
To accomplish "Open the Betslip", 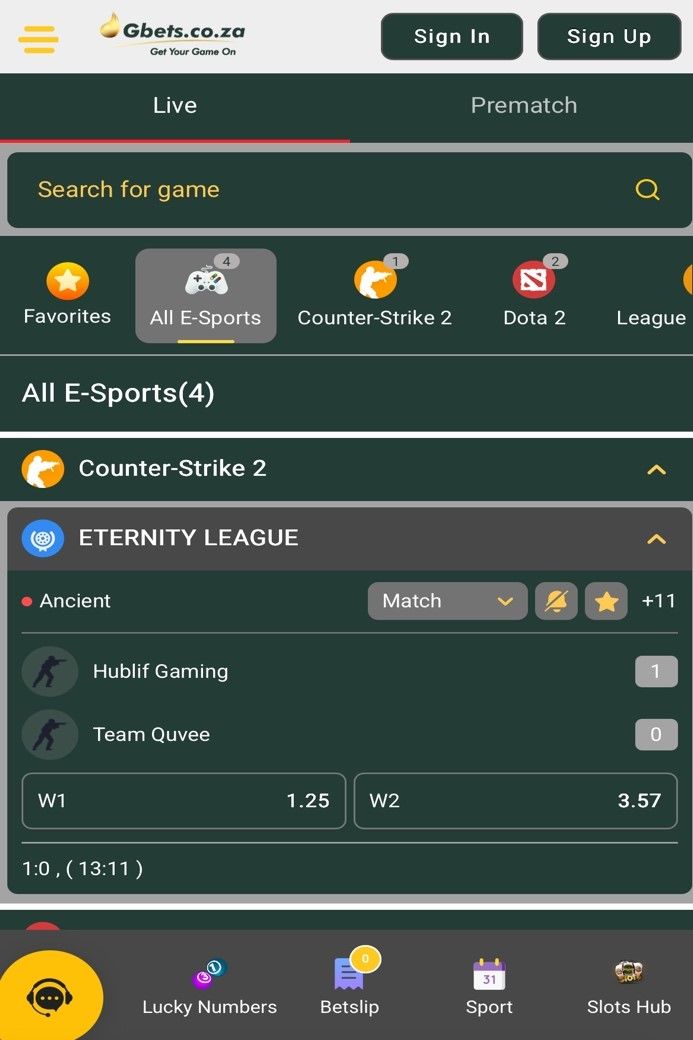I will coord(349,985).
